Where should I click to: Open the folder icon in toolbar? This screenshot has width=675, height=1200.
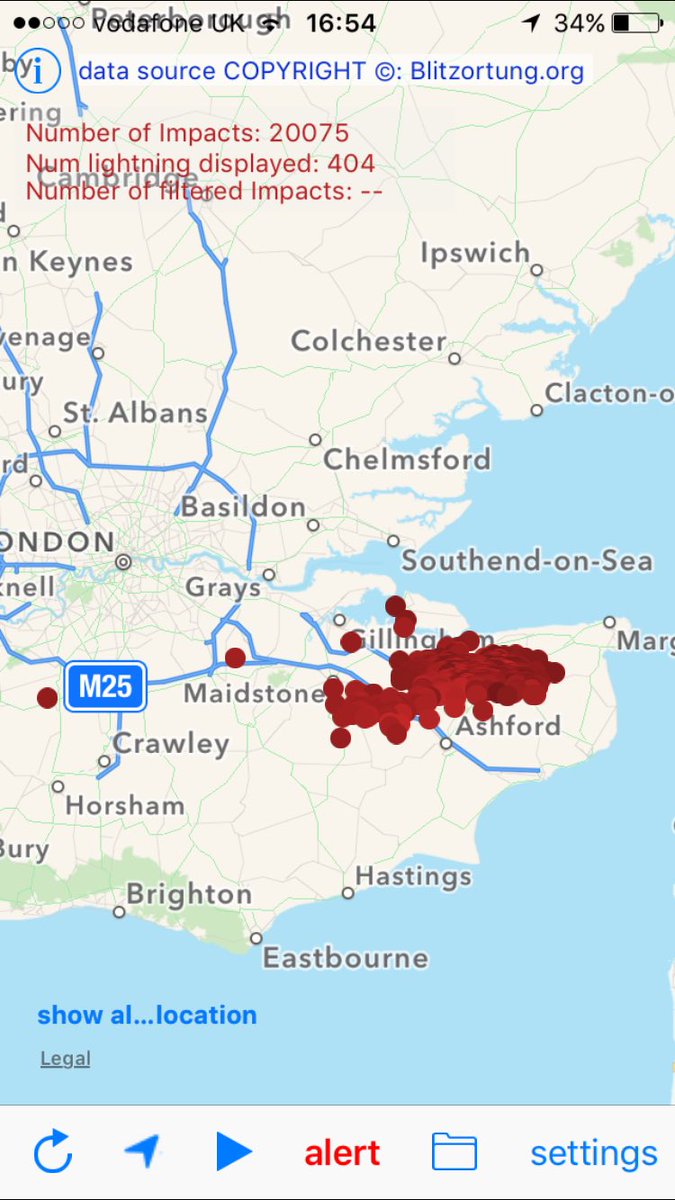click(x=454, y=1153)
